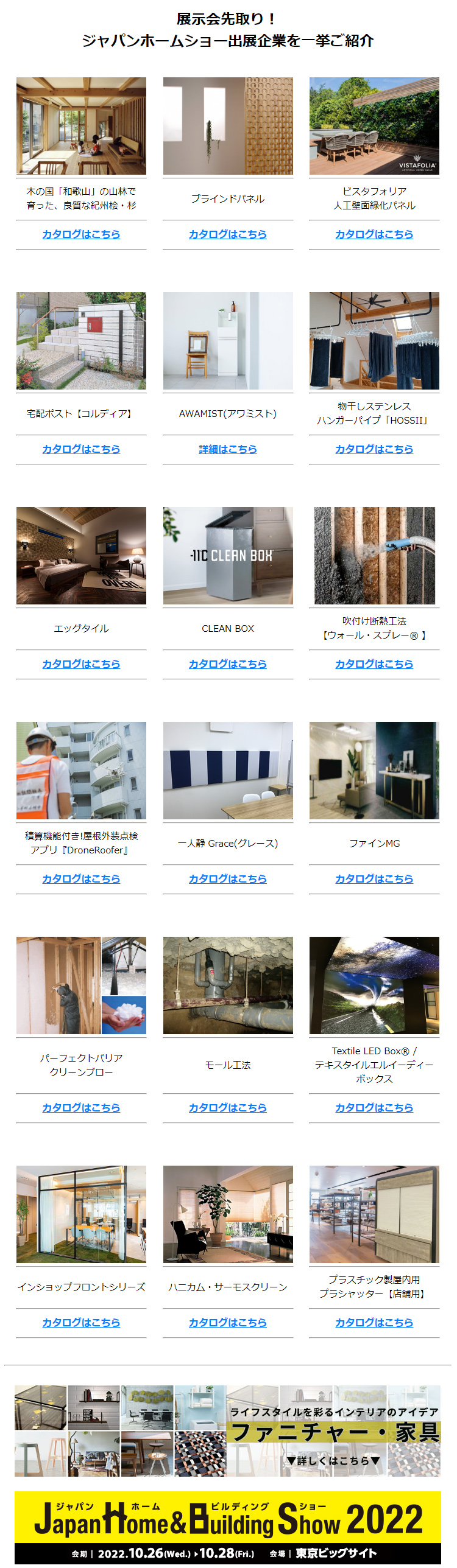The image size is (457, 1568).
Task: Open the CLEAN BOX catalog link
Action: click(228, 664)
